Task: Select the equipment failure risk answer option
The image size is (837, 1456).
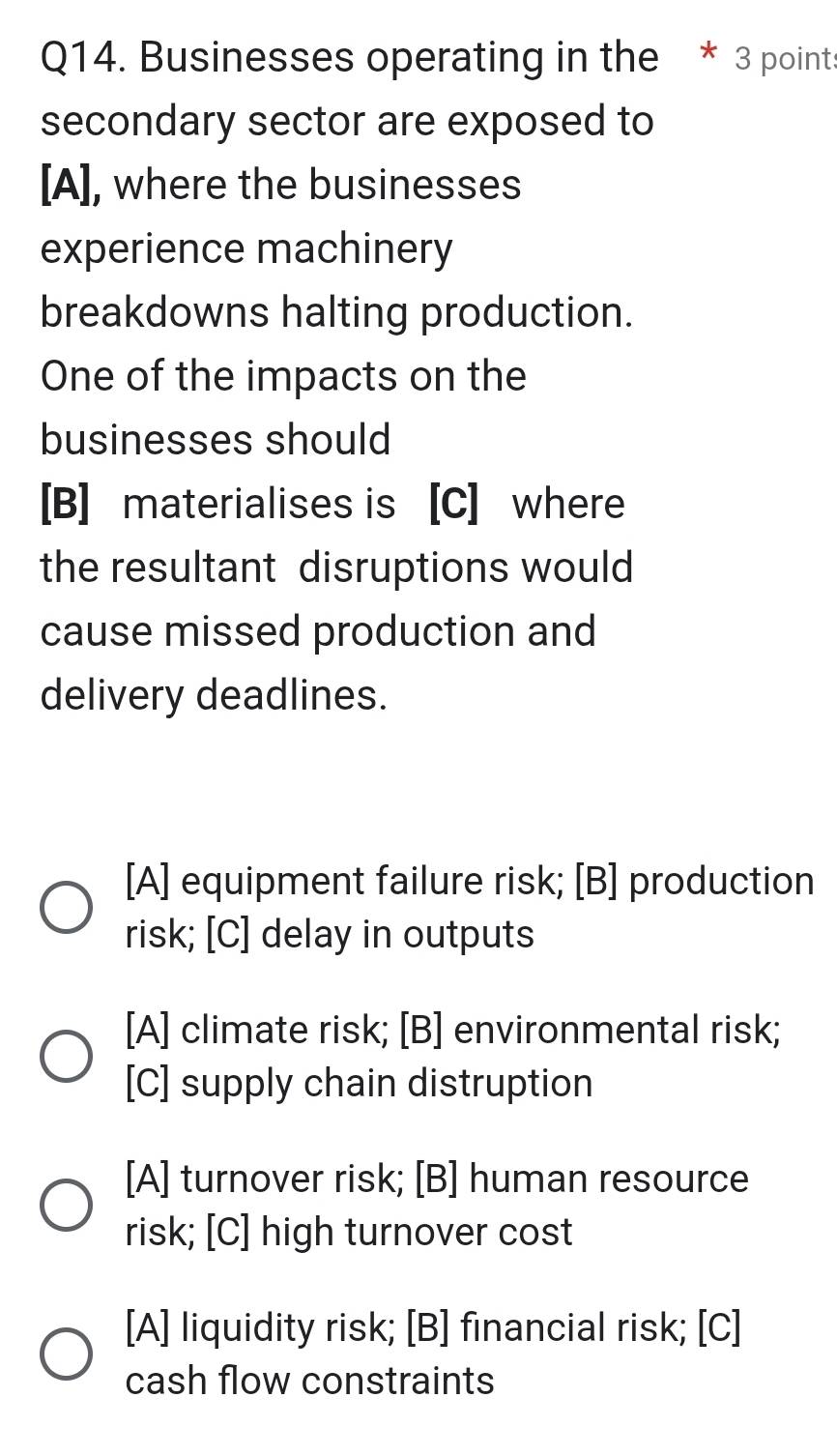Action: pos(67,908)
